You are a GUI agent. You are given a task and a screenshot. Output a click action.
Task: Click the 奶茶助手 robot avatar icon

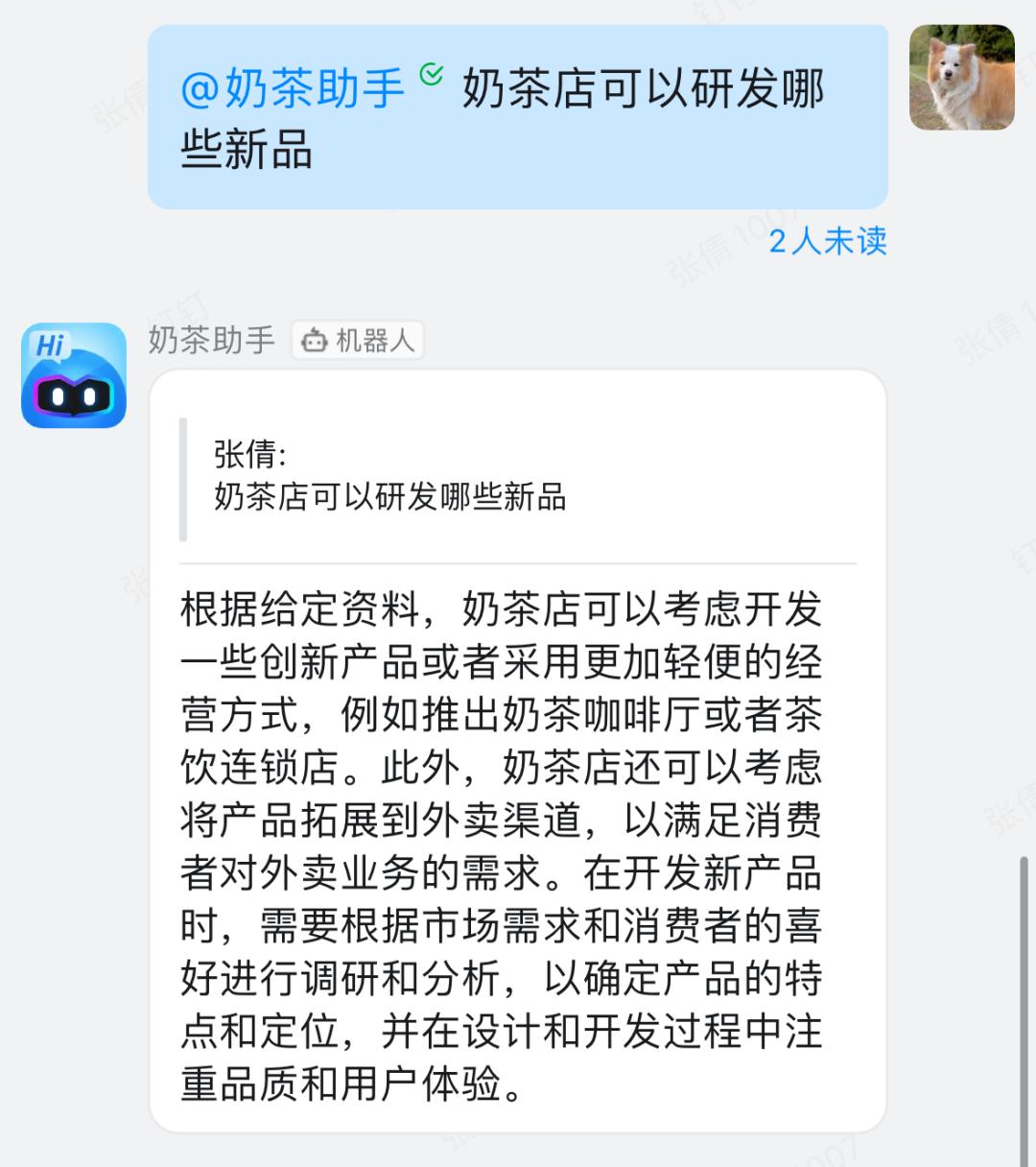click(x=73, y=374)
